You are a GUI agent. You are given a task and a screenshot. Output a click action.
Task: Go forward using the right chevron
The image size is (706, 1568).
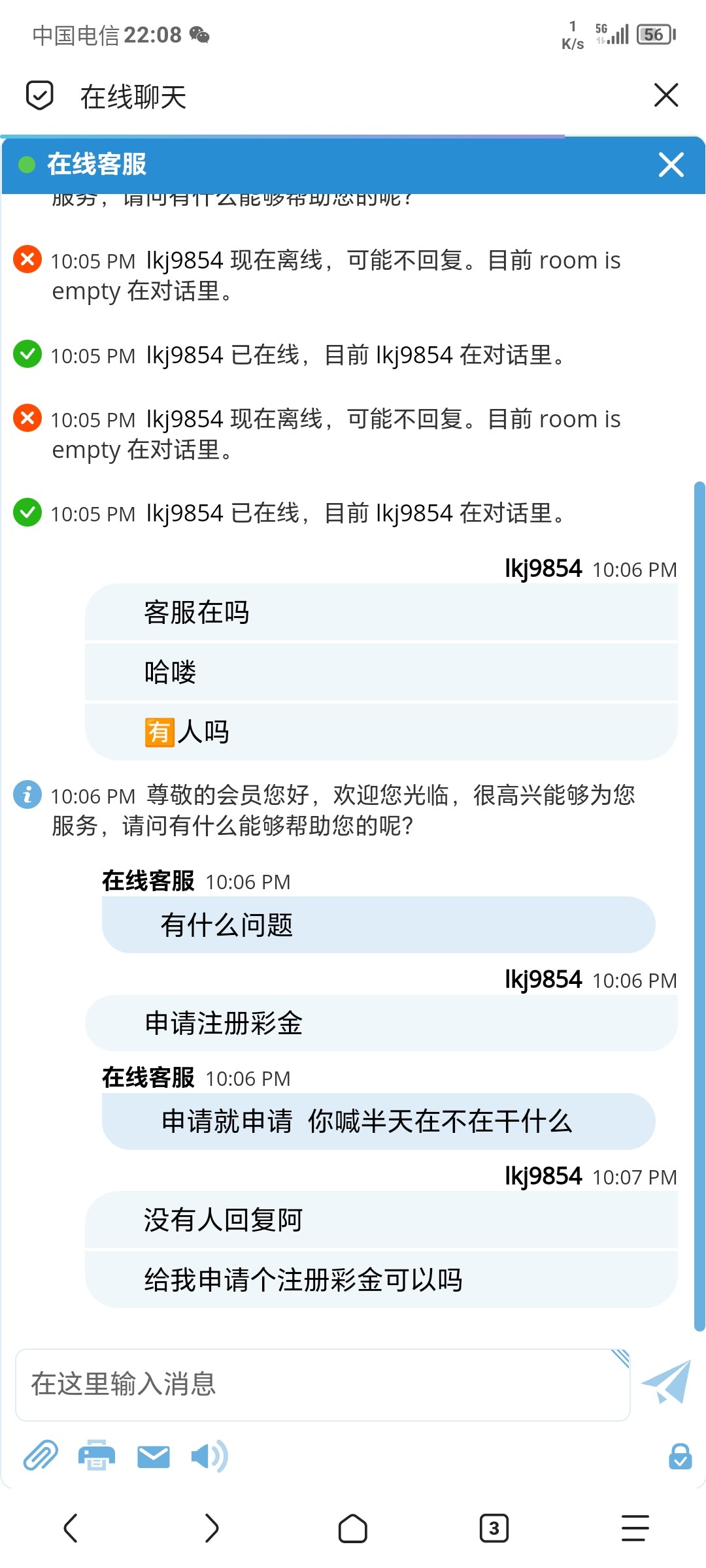(212, 1529)
